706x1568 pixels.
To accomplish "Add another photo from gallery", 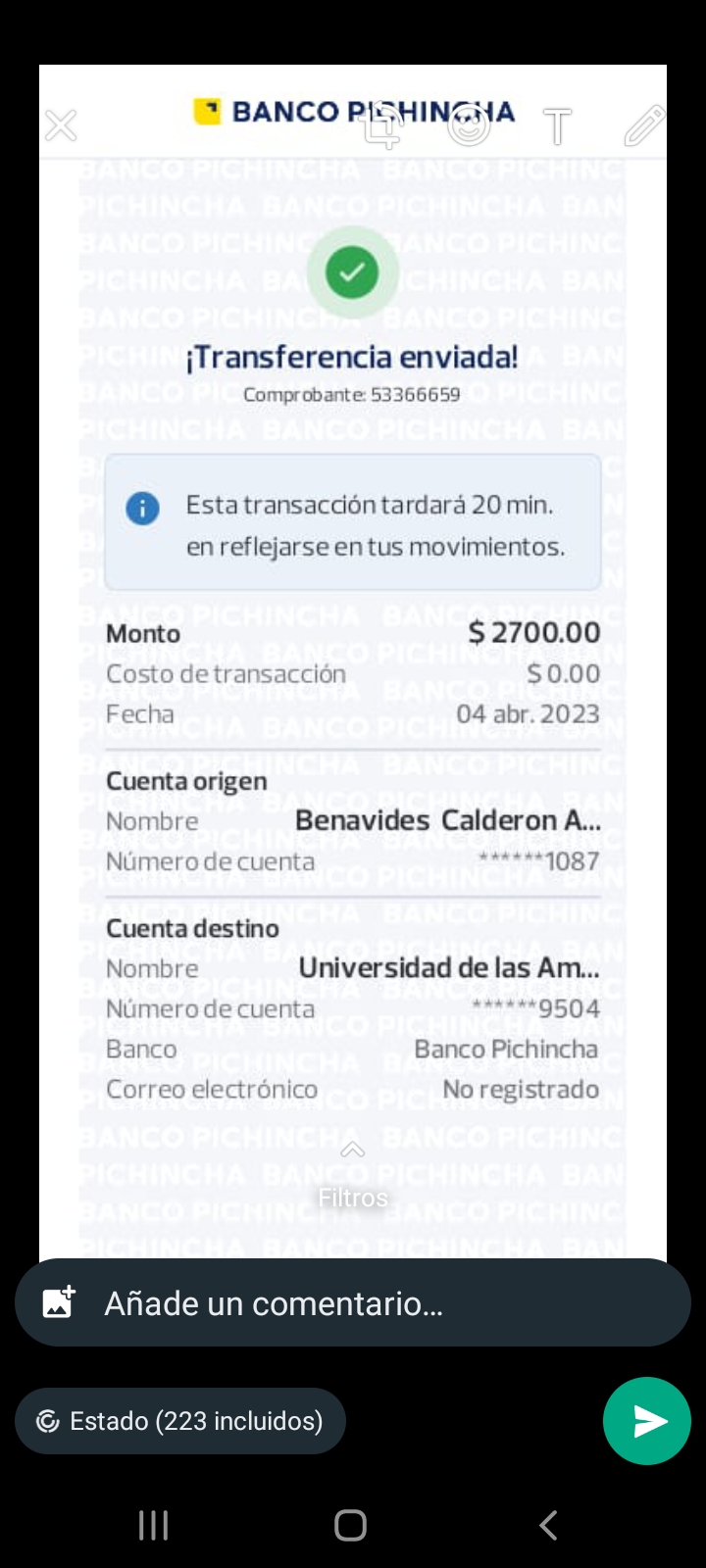I will point(59,1302).
